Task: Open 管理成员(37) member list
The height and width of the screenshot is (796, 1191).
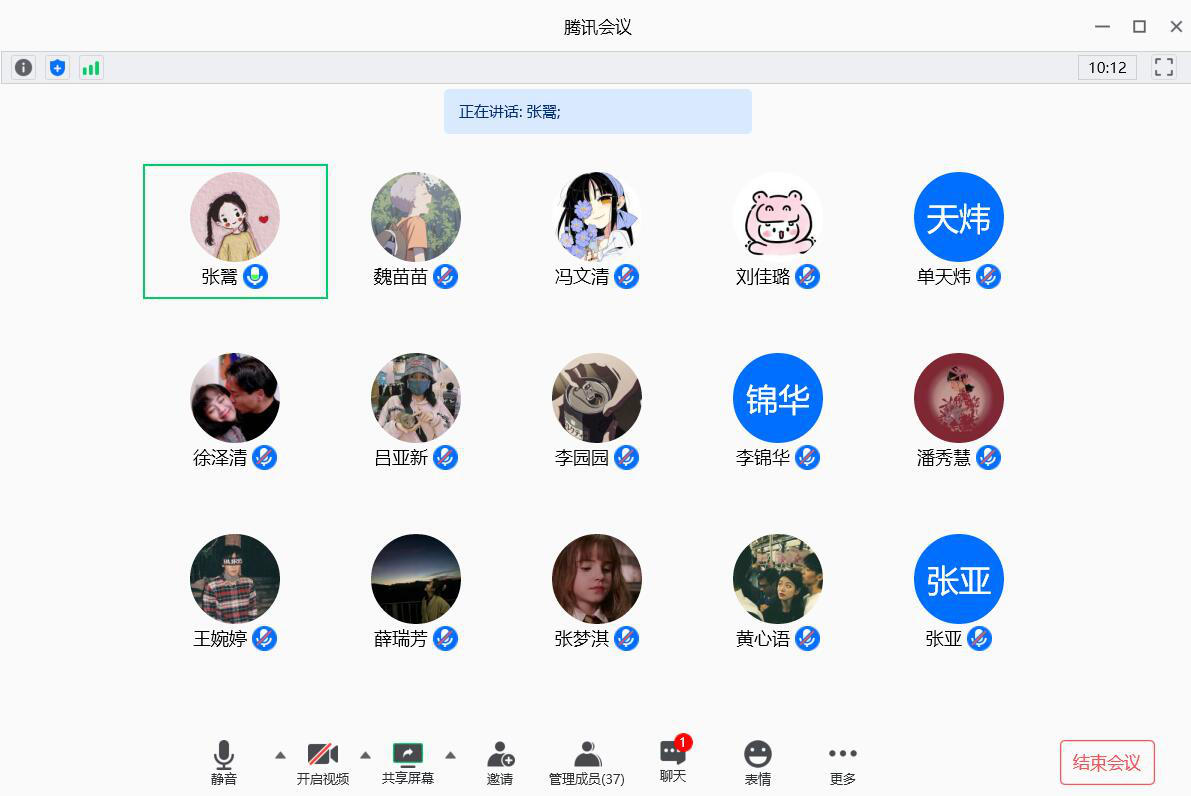Action: 587,762
